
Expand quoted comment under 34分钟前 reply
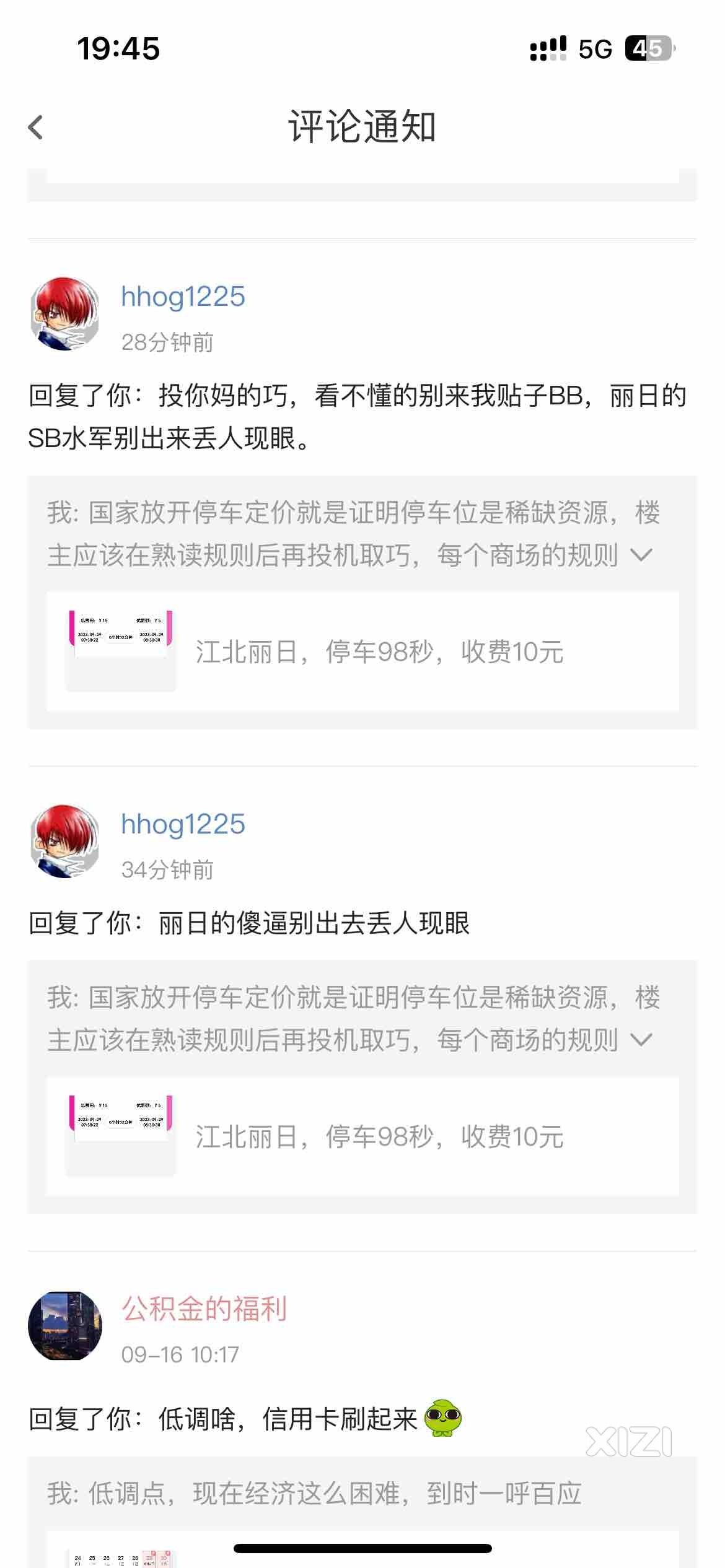[641, 1040]
